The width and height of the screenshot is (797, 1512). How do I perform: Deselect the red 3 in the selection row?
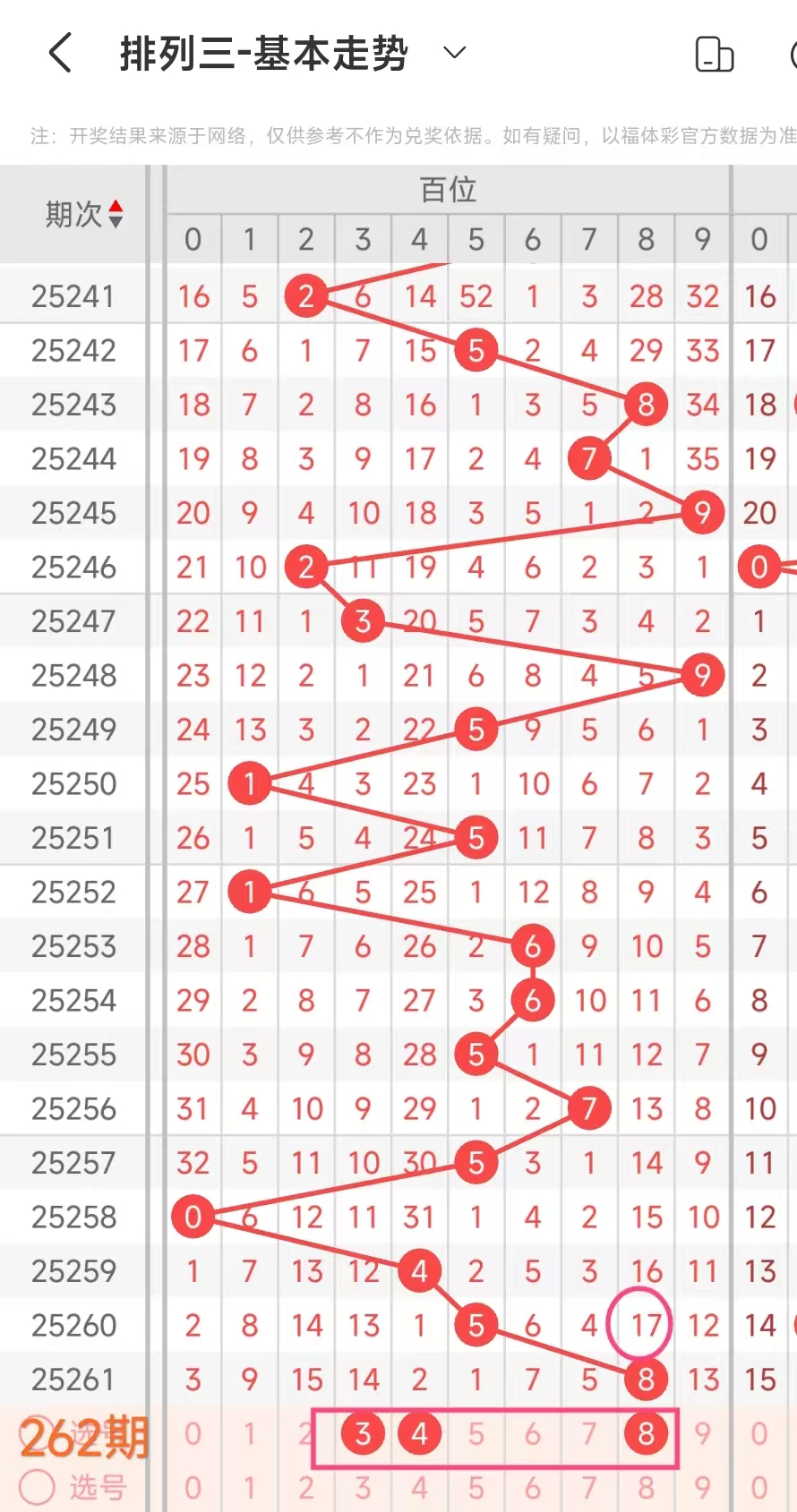pos(363,1434)
